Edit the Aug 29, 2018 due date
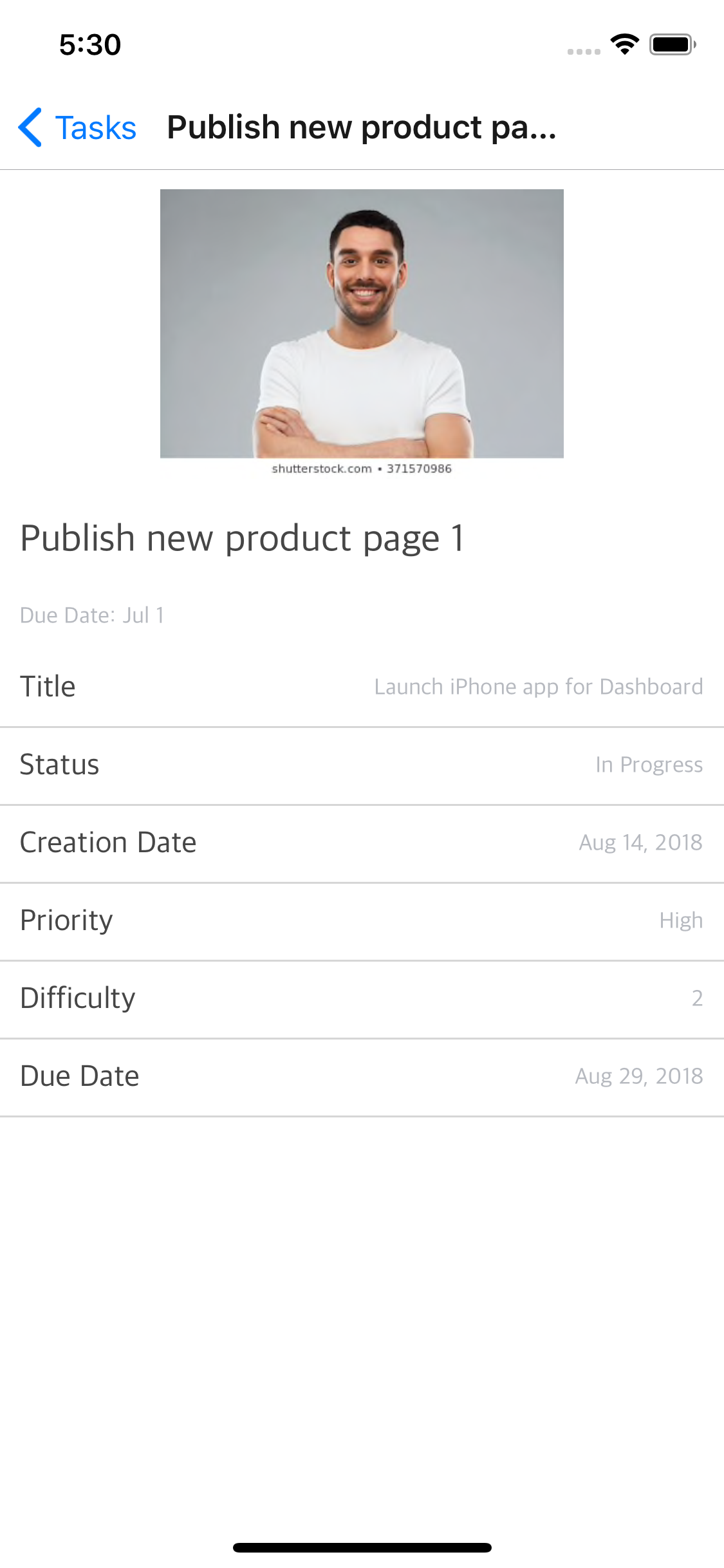This screenshot has width=724, height=1568. [x=638, y=1076]
